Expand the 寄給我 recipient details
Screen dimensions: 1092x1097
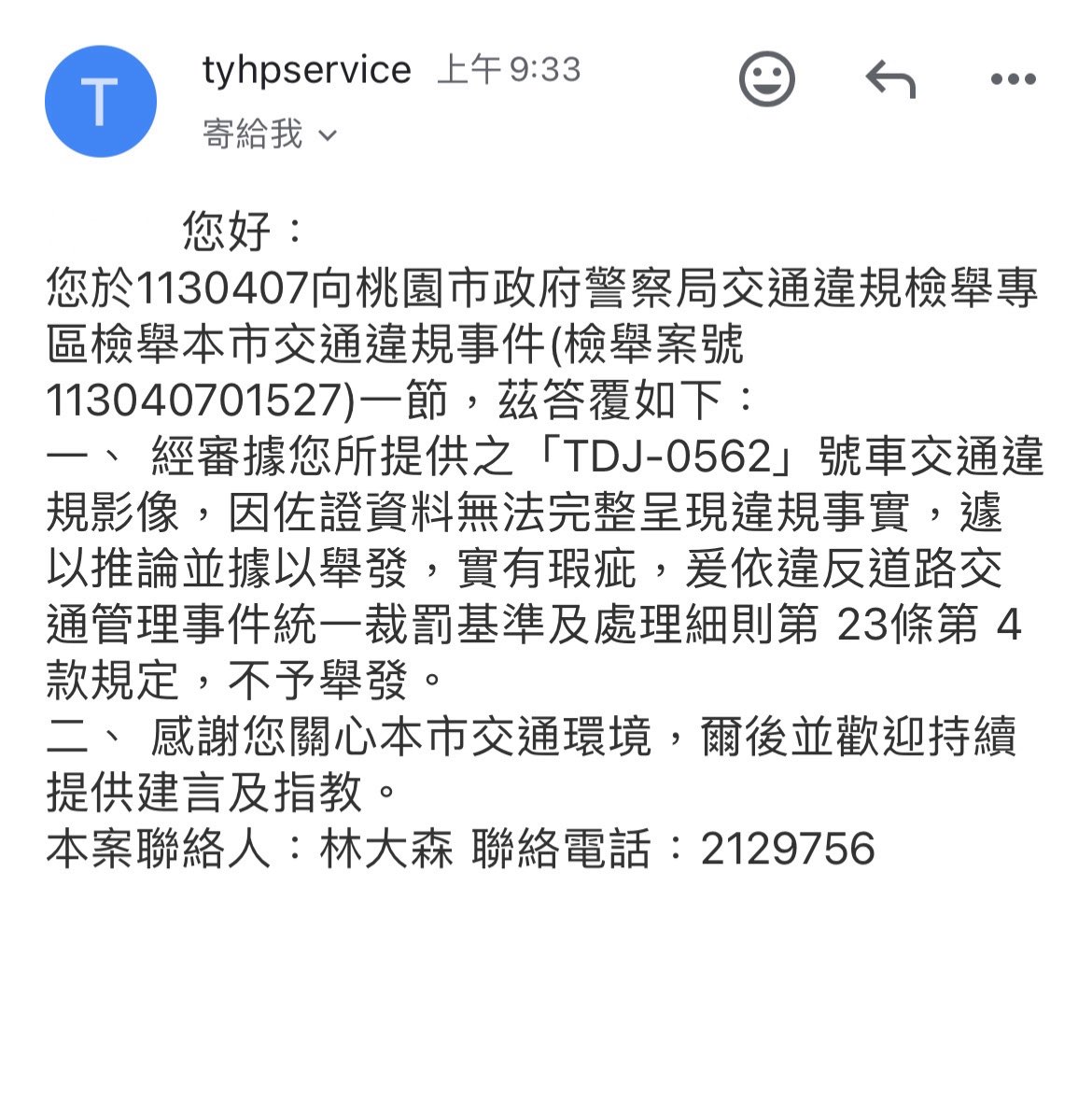tap(270, 134)
